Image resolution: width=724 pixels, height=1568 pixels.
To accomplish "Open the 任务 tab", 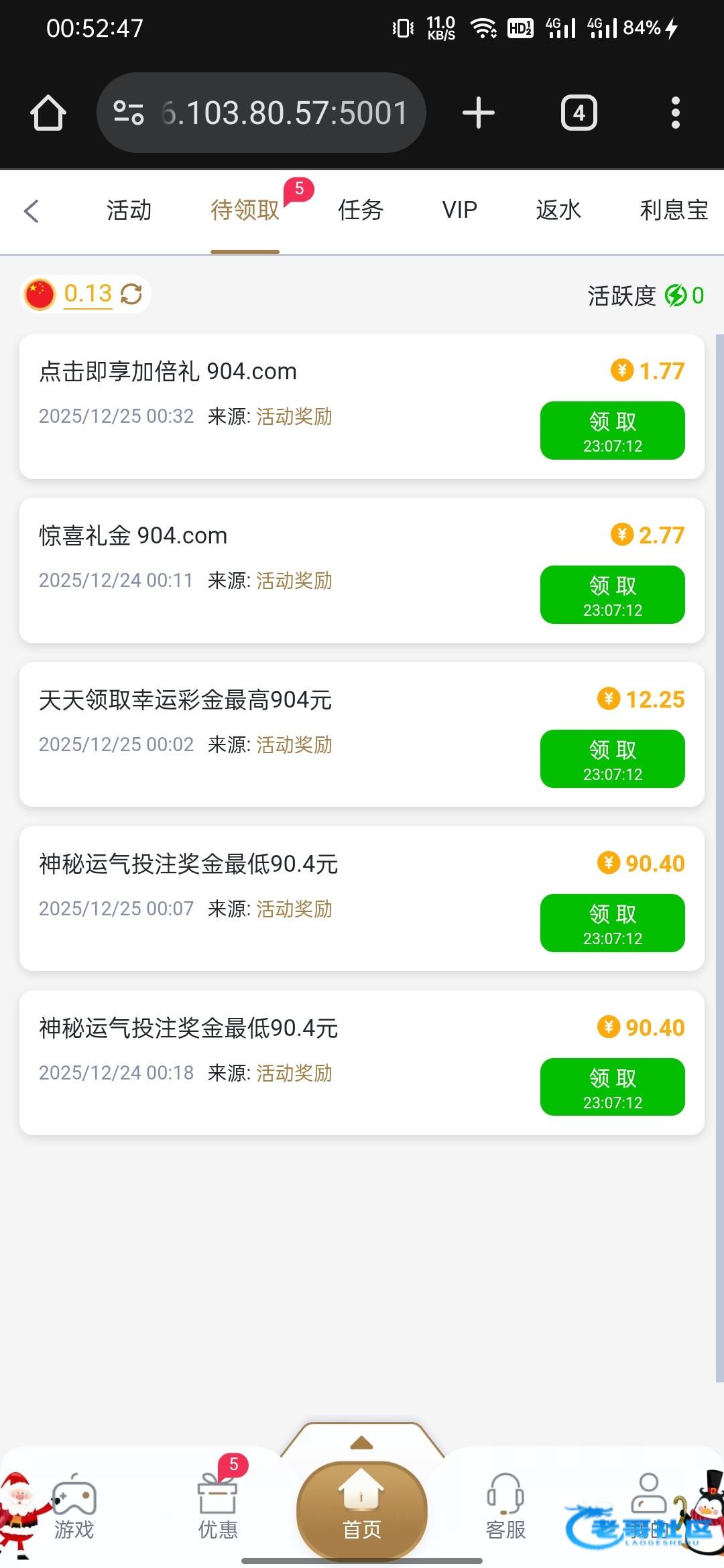I will pyautogui.click(x=360, y=210).
